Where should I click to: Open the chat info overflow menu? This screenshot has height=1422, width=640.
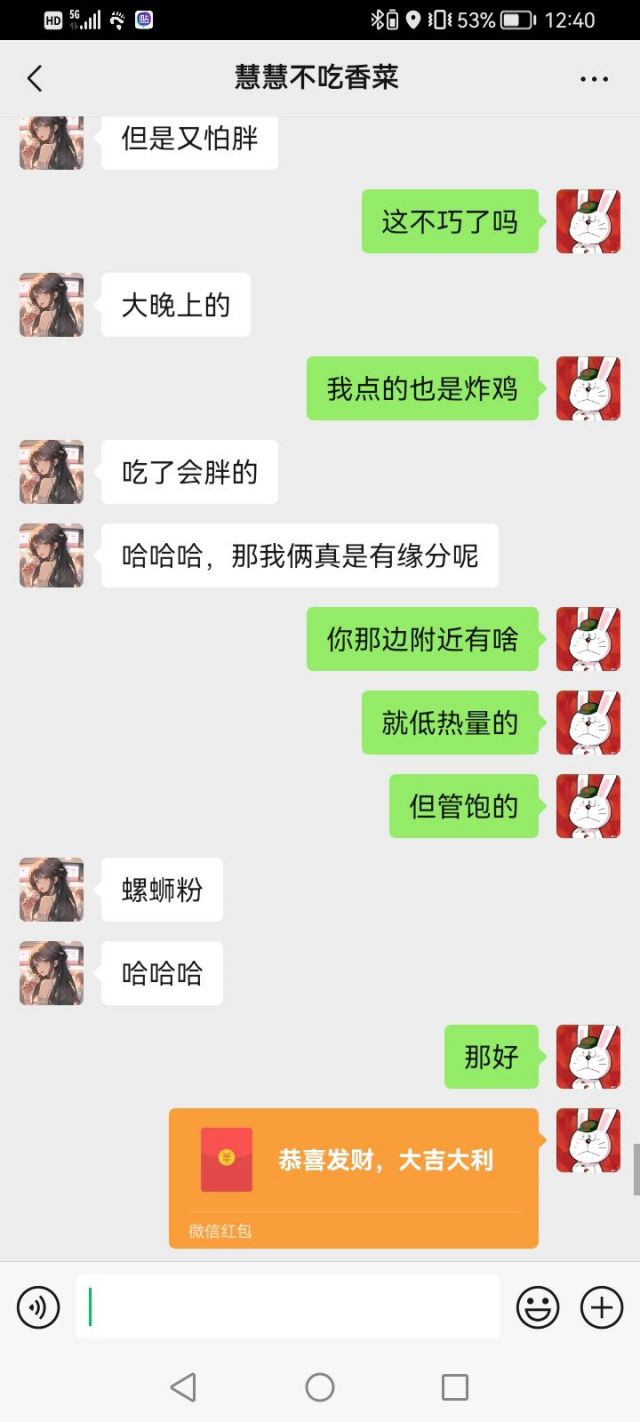coord(594,79)
